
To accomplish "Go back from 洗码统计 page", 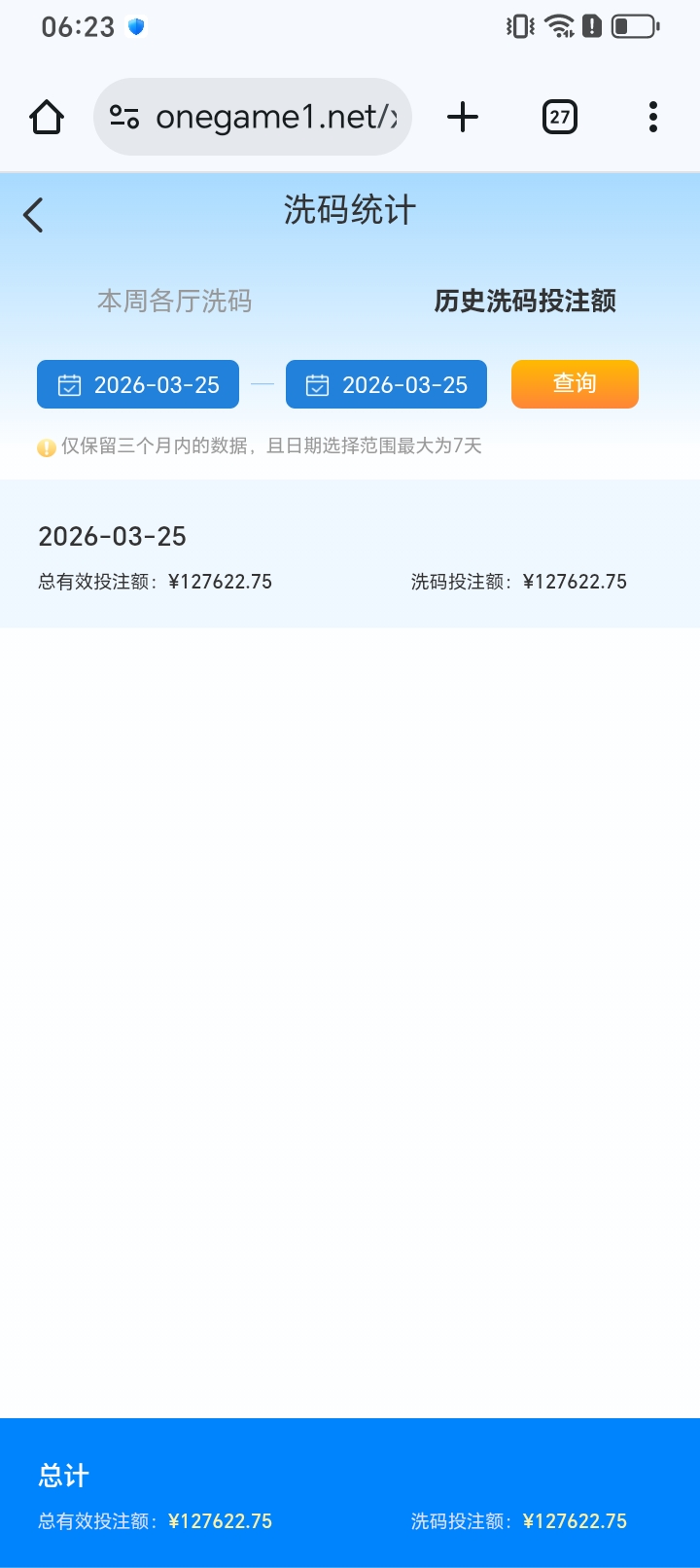I will click(x=34, y=215).
